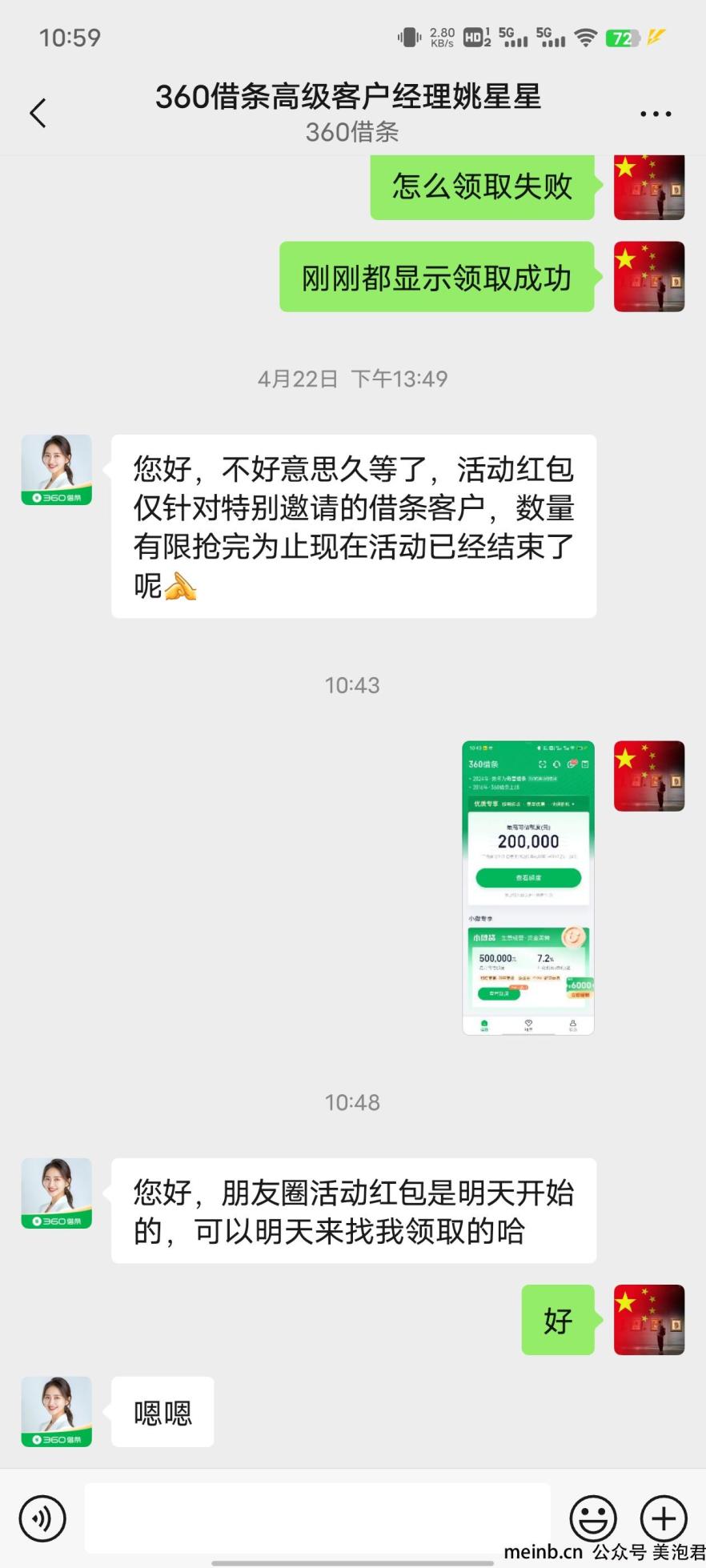Image resolution: width=706 pixels, height=1568 pixels.
Task: Open the plus attachment menu
Action: click(x=664, y=1518)
